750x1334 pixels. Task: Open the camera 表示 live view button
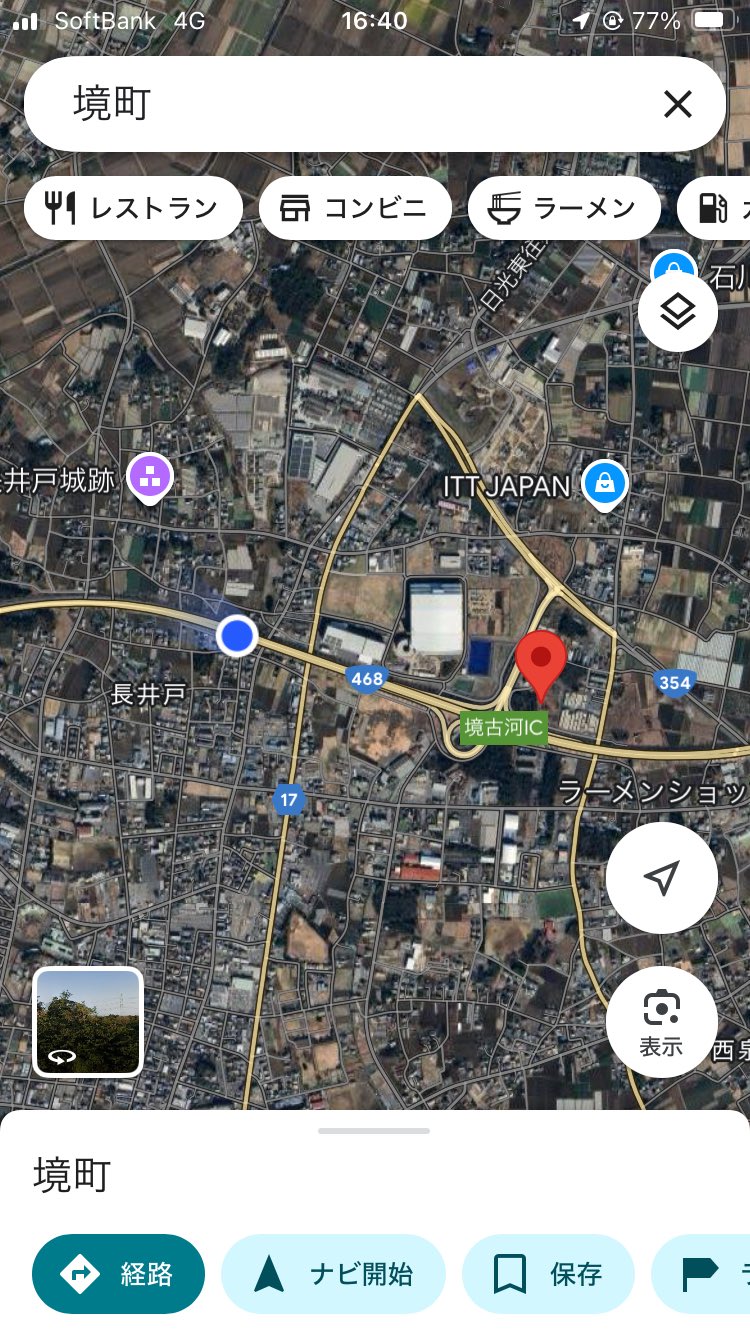662,1022
